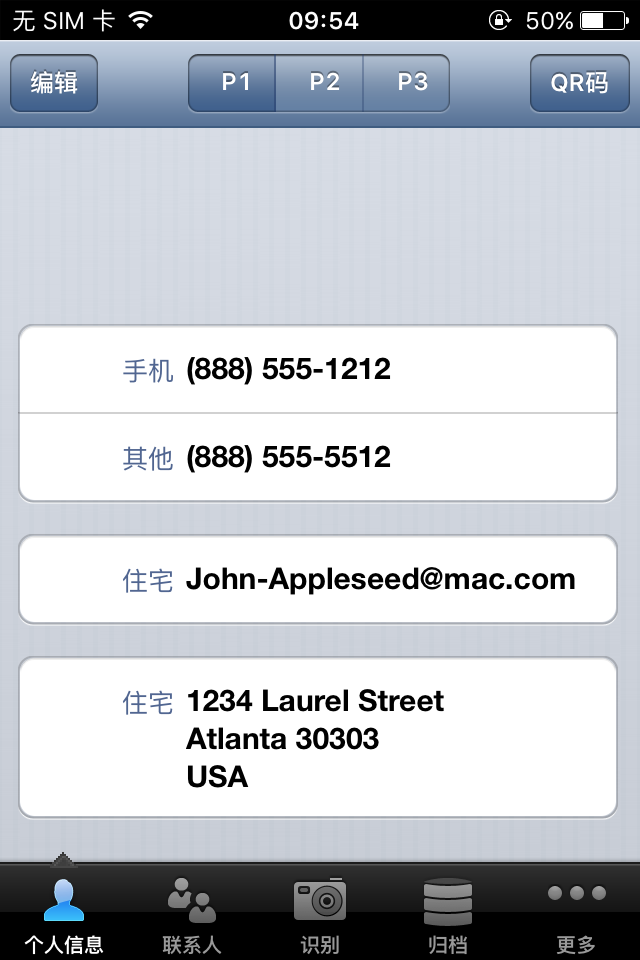The height and width of the screenshot is (960, 640).
Task: Open the QR码 button
Action: click(x=579, y=83)
